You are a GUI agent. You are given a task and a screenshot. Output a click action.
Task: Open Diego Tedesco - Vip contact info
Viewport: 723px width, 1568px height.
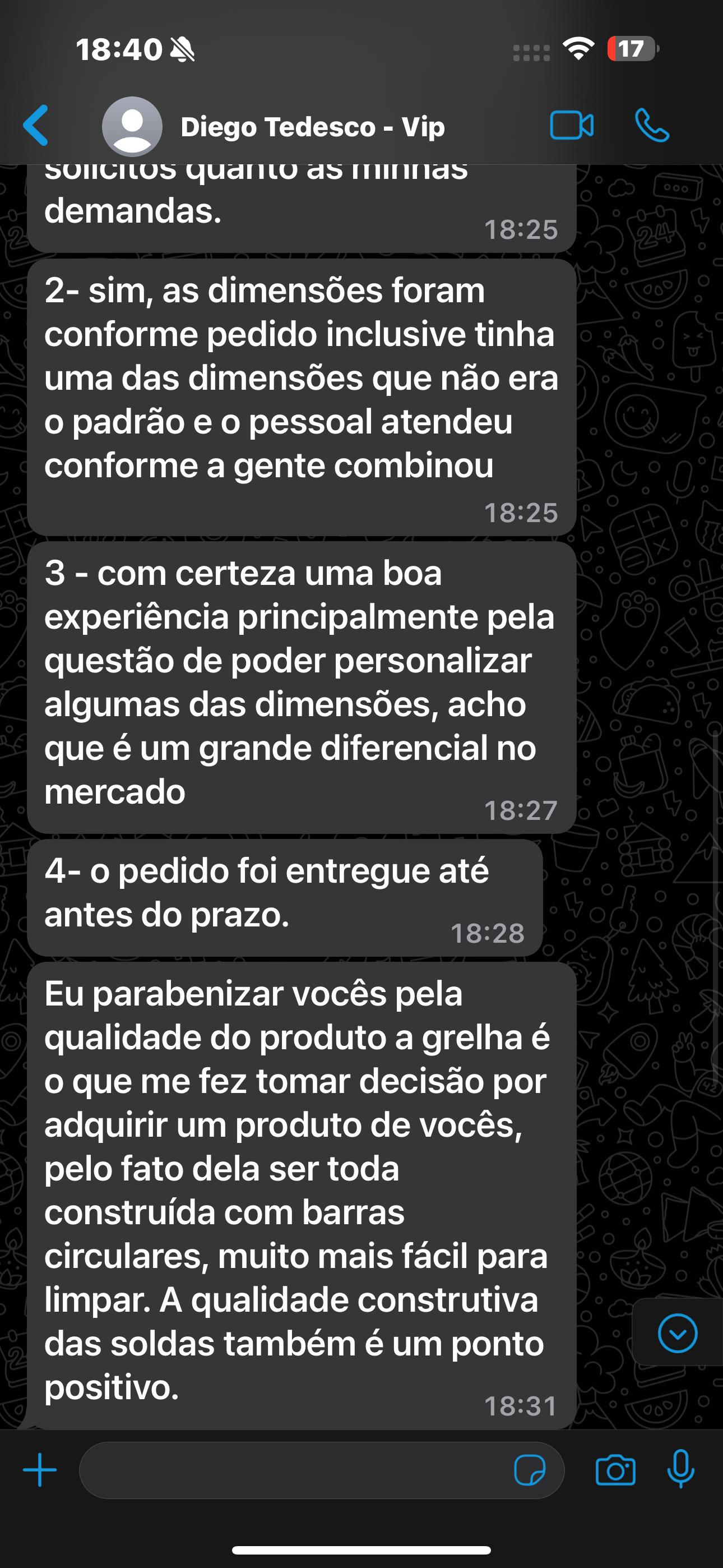312,127
